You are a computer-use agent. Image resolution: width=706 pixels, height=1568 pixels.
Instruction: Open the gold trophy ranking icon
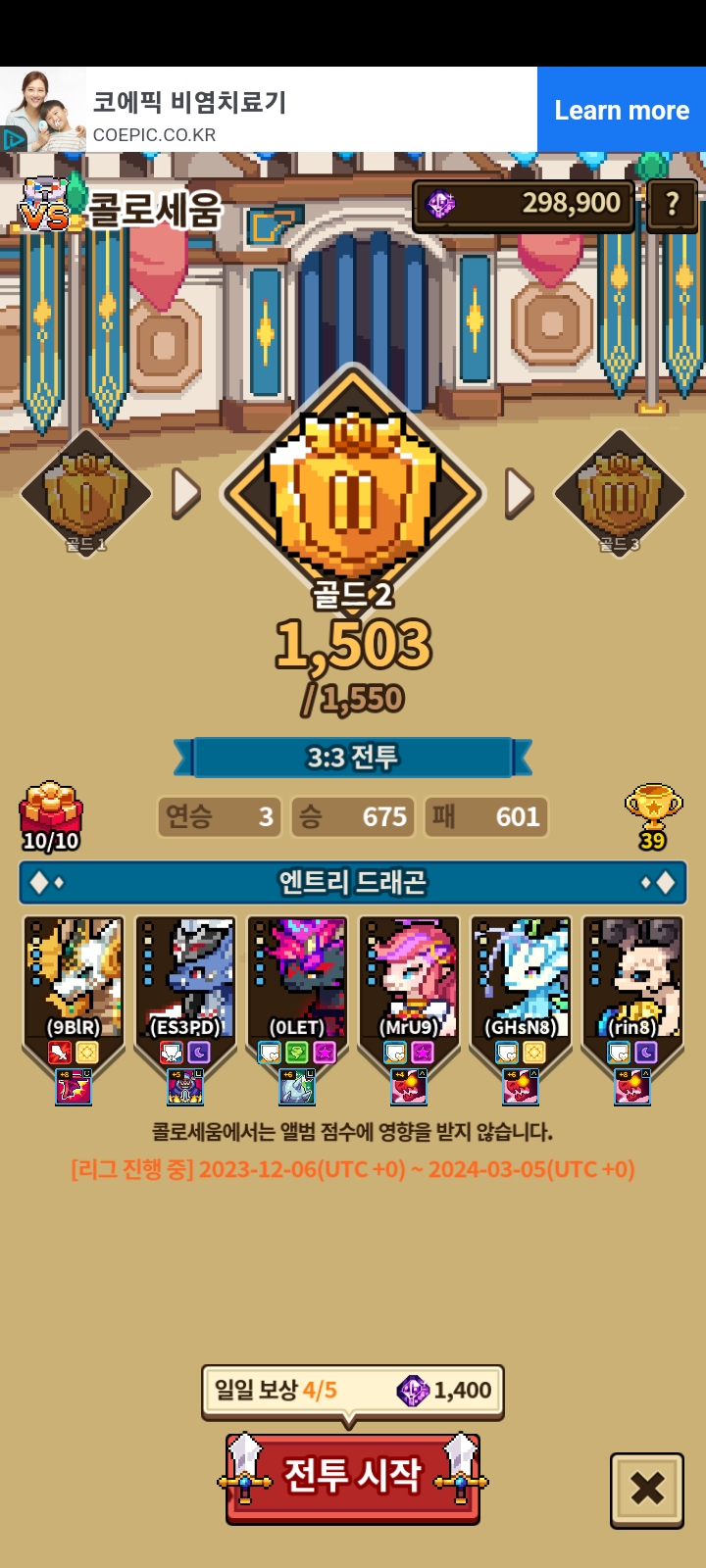[x=653, y=814]
